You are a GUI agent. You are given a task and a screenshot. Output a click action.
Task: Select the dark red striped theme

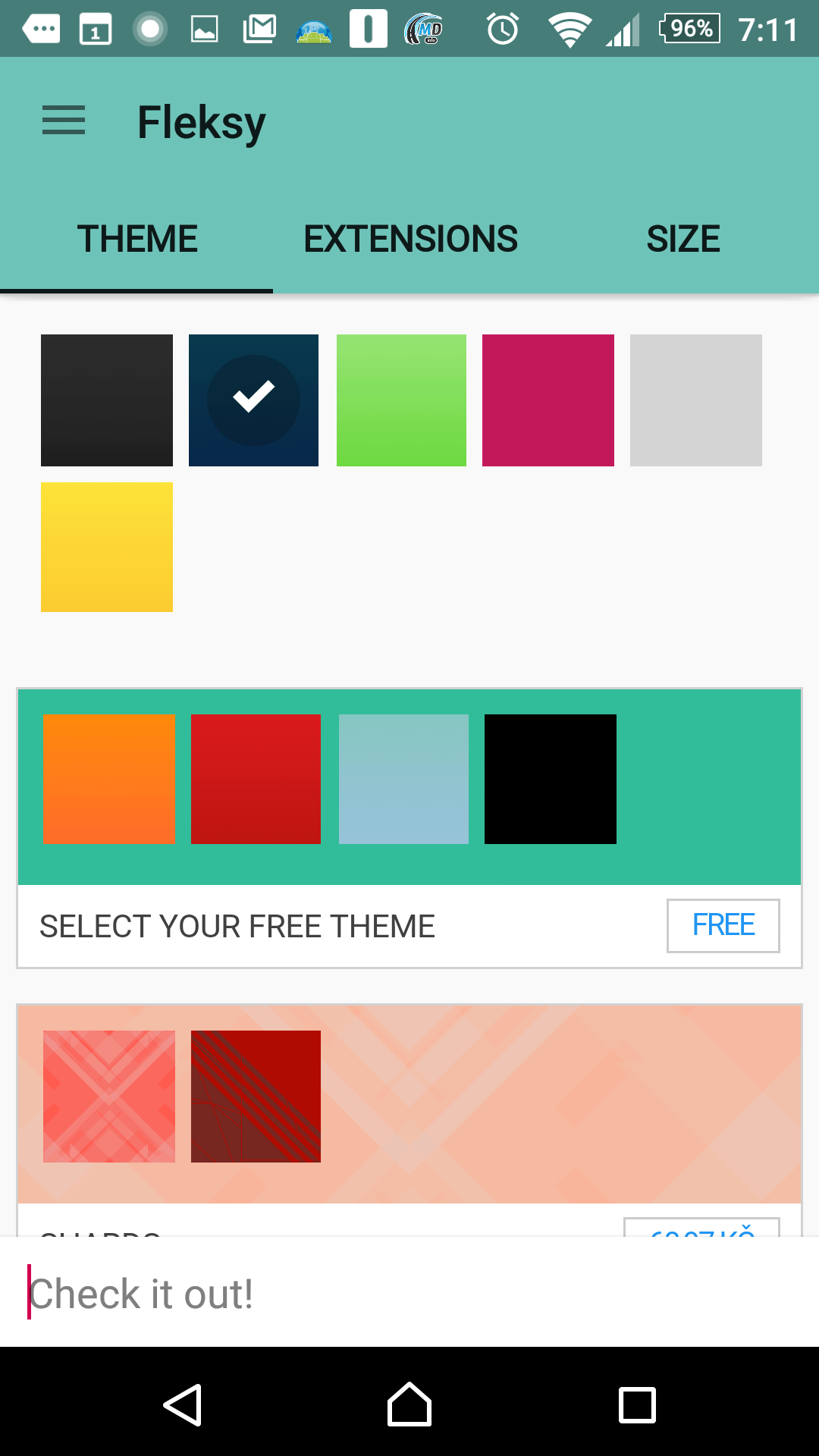(x=256, y=1097)
